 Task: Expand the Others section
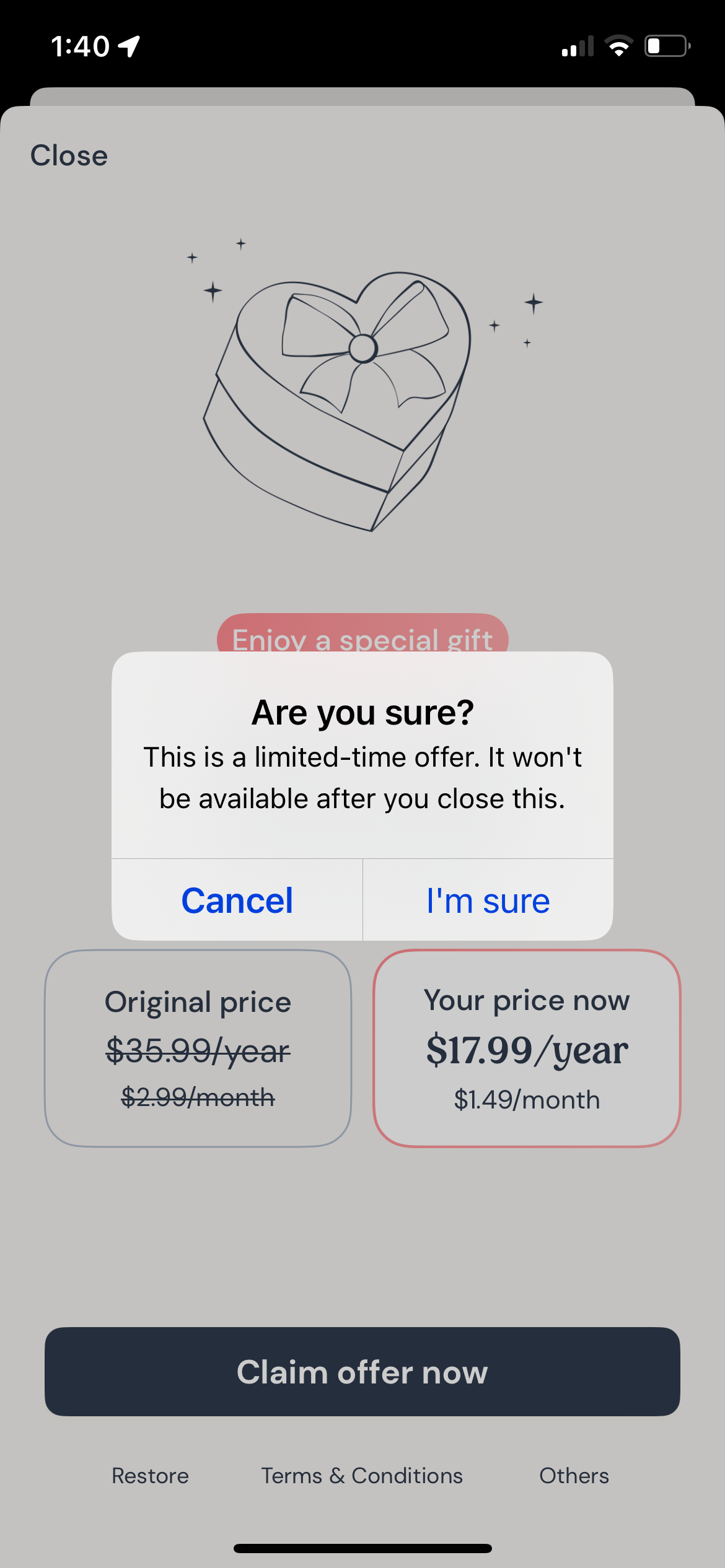574,1476
